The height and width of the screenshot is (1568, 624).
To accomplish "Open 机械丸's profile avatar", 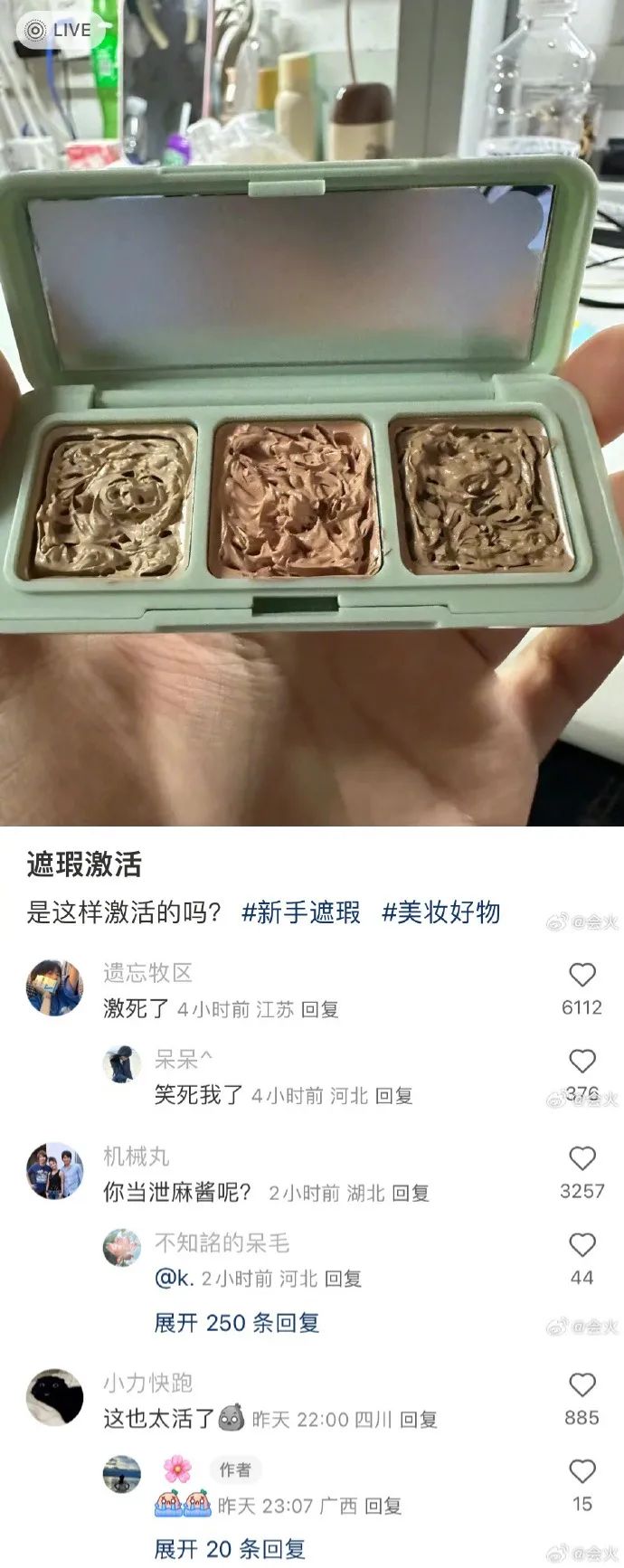I will [54, 1171].
